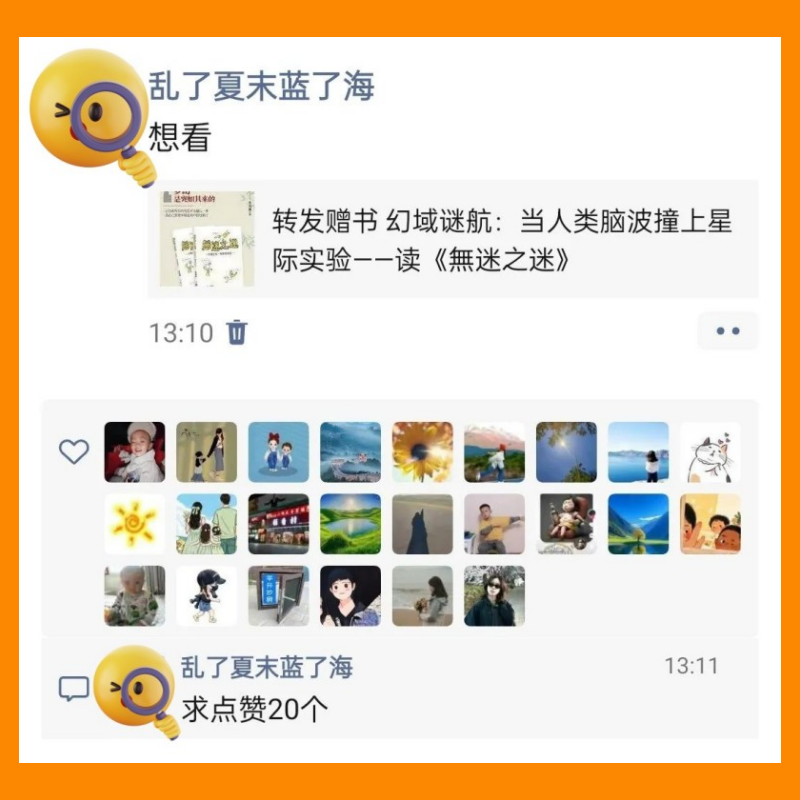Open the two-dot like and comment menu
Screen dimensions: 800x800
click(x=727, y=331)
